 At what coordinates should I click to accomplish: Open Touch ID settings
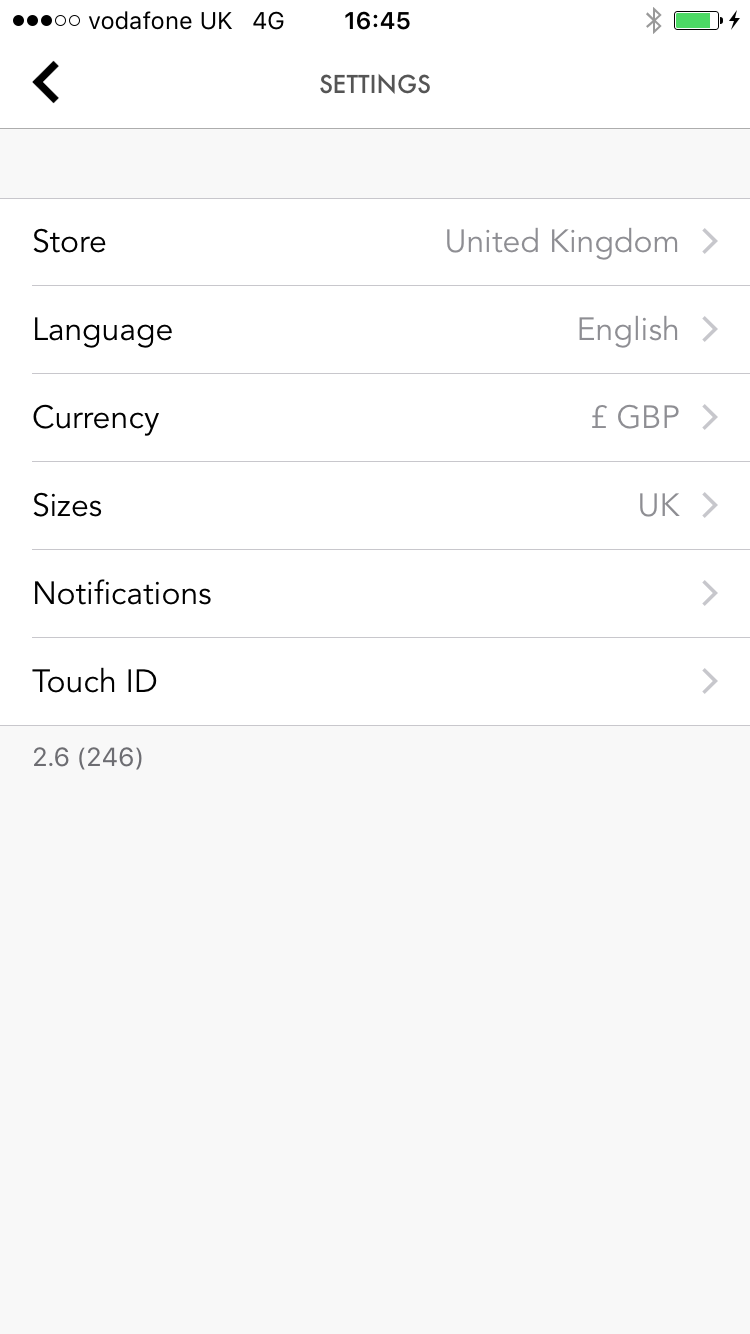point(375,682)
